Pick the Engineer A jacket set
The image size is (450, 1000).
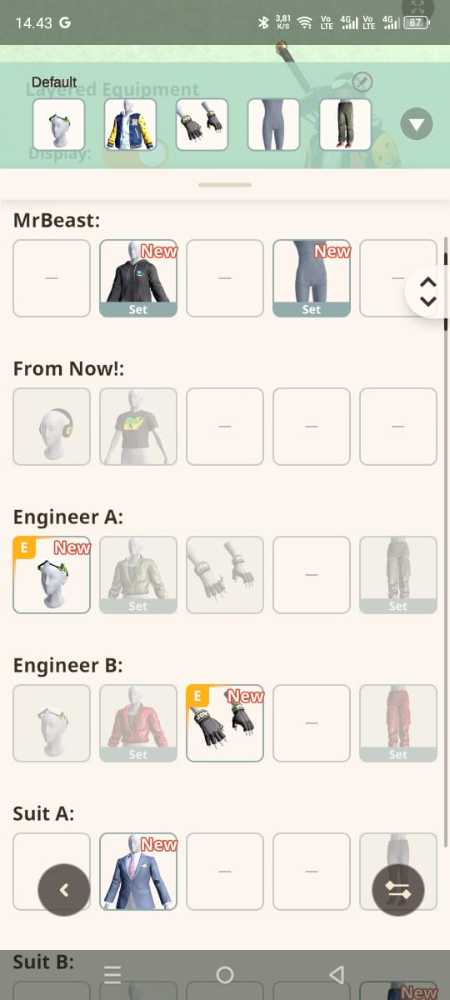tap(138, 575)
